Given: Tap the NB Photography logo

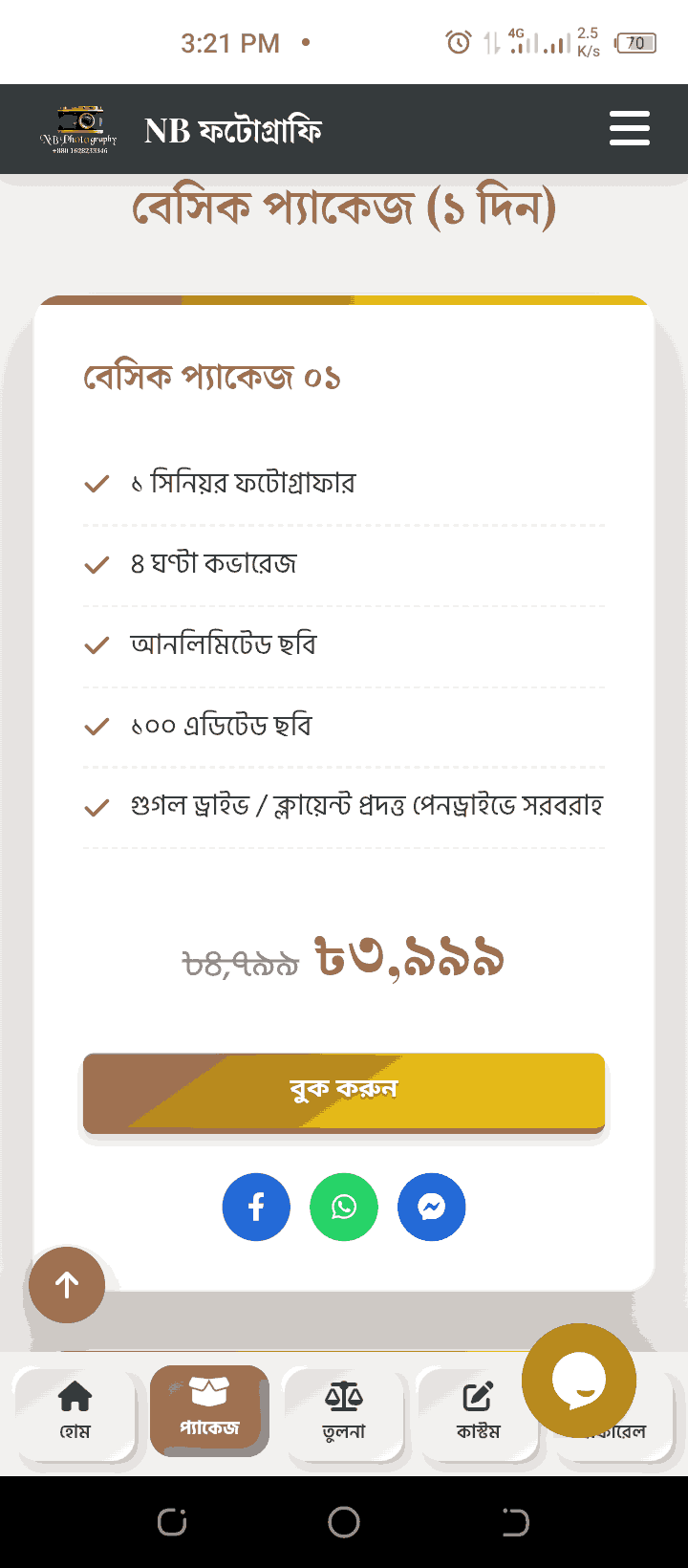Looking at the screenshot, I should click(x=79, y=129).
